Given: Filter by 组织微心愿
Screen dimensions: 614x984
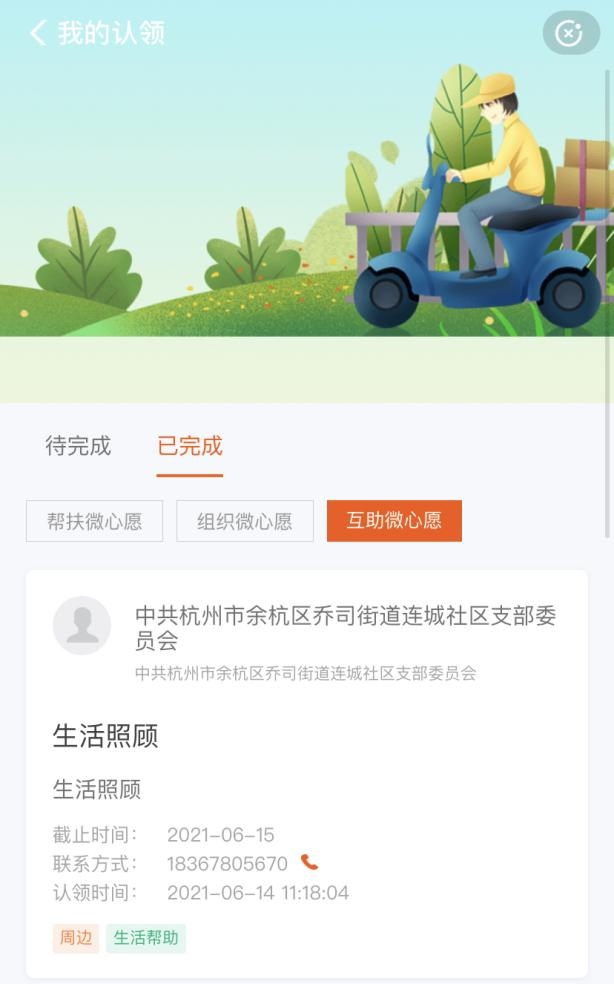Looking at the screenshot, I should coord(245,521).
